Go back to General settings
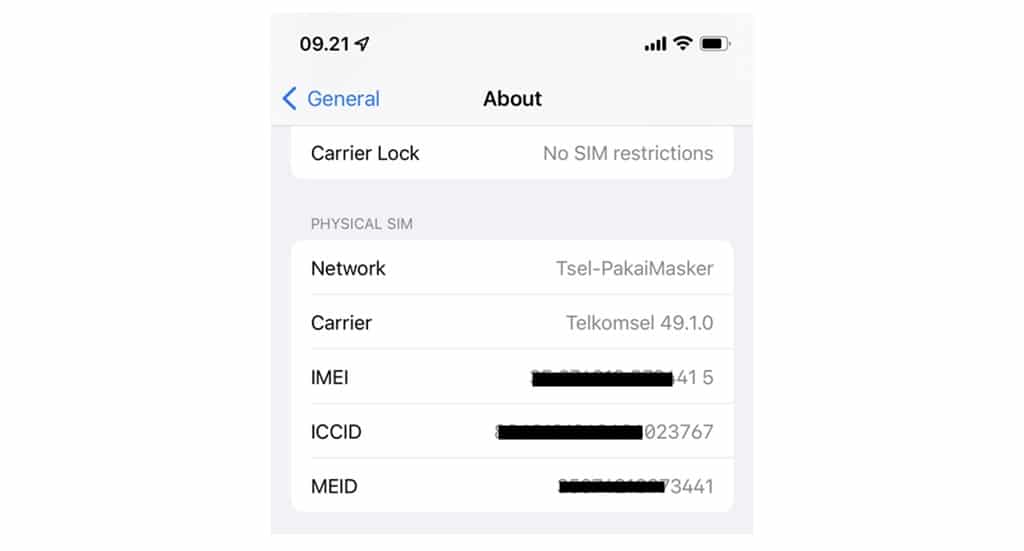The height and width of the screenshot is (551, 1024). (331, 99)
